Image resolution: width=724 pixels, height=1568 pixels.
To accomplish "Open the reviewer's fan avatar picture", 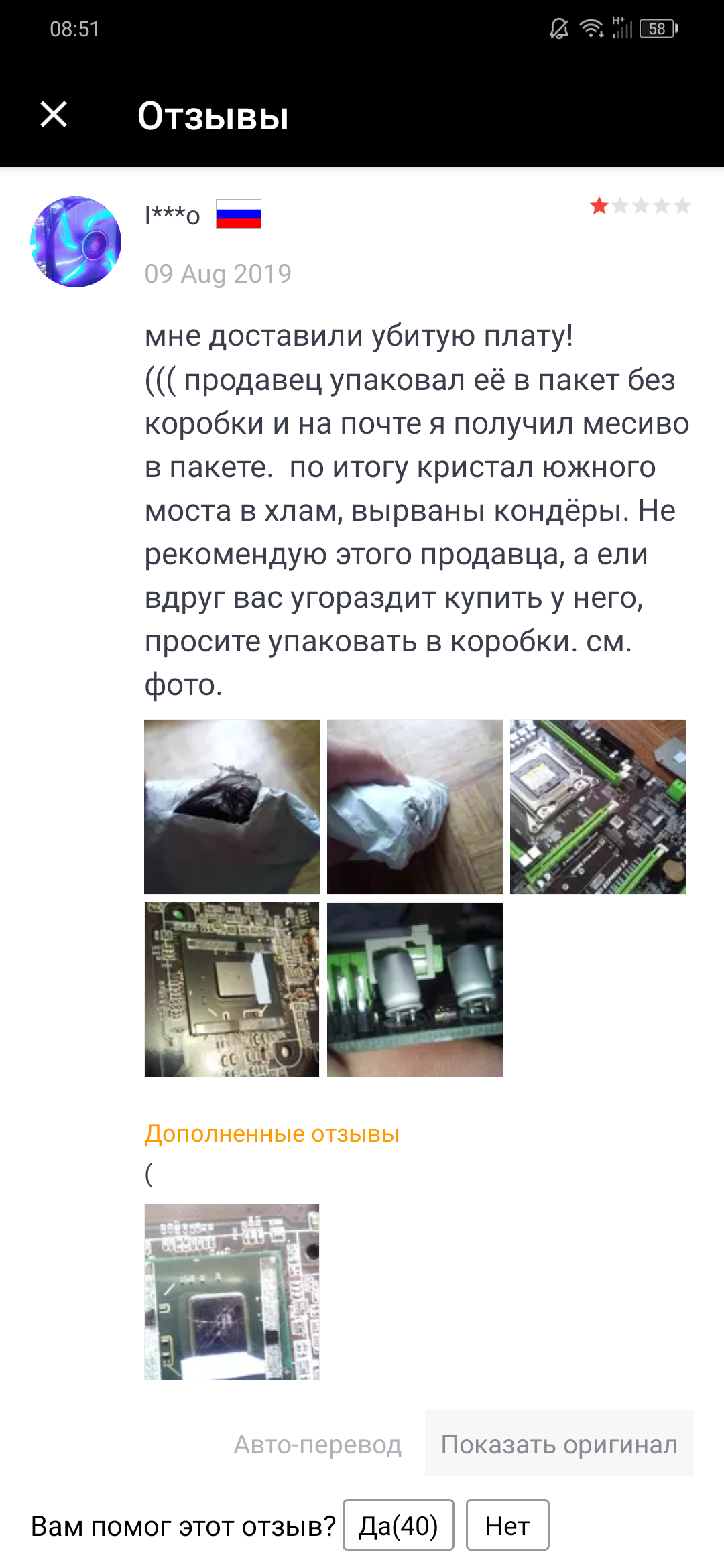I will (76, 242).
